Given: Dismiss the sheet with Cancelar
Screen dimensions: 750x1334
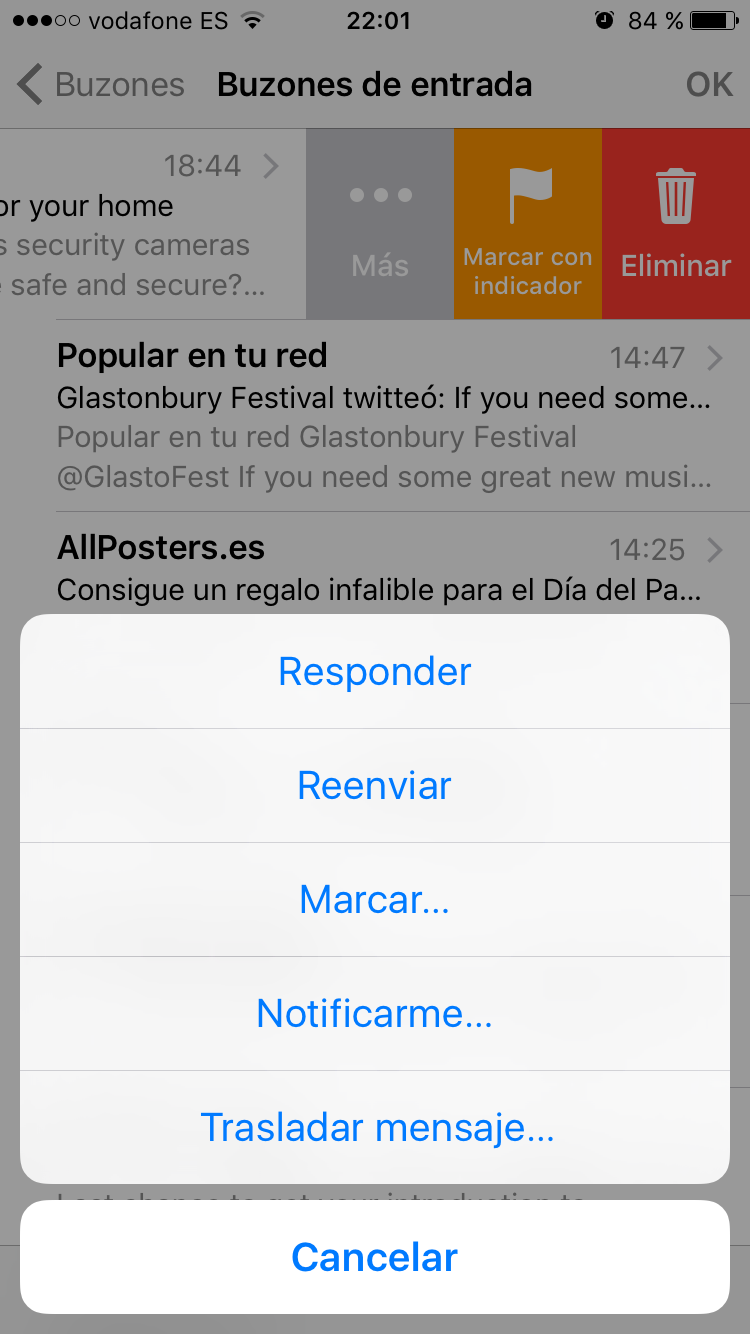Looking at the screenshot, I should 375,1257.
